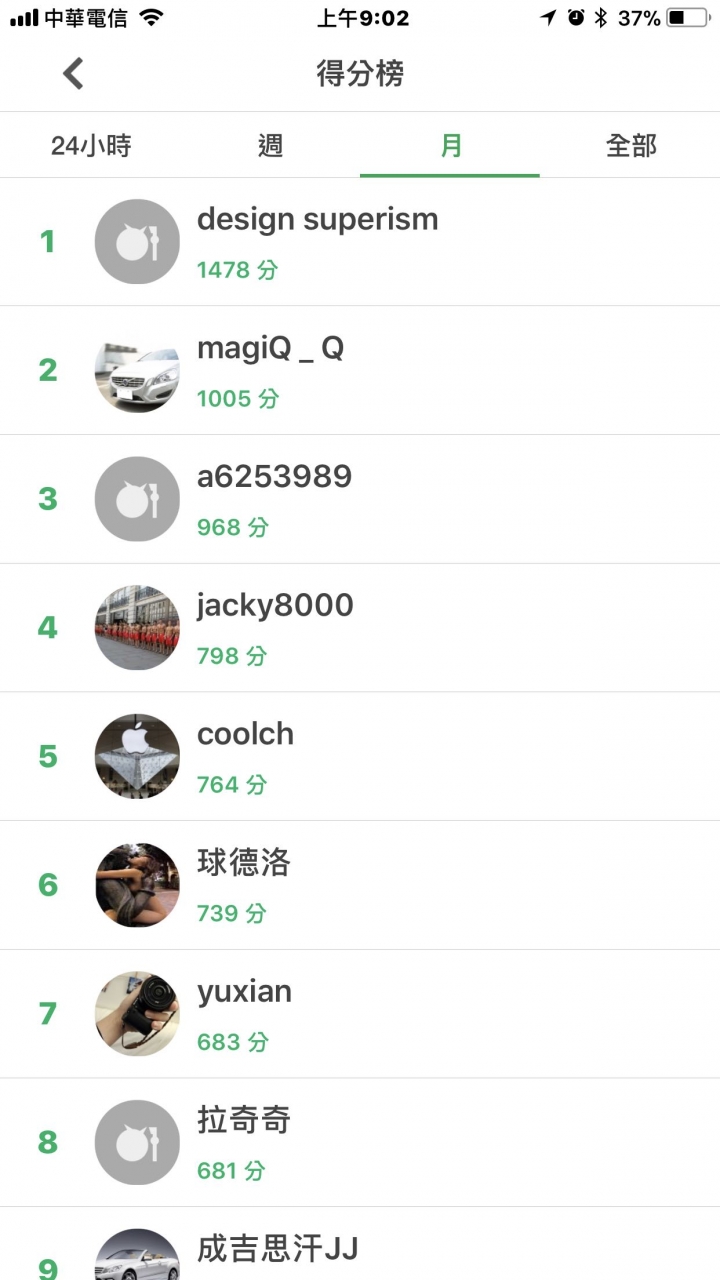Screen dimensions: 720x1280
Task: Open 球德洛's profile row
Action: click(360, 885)
